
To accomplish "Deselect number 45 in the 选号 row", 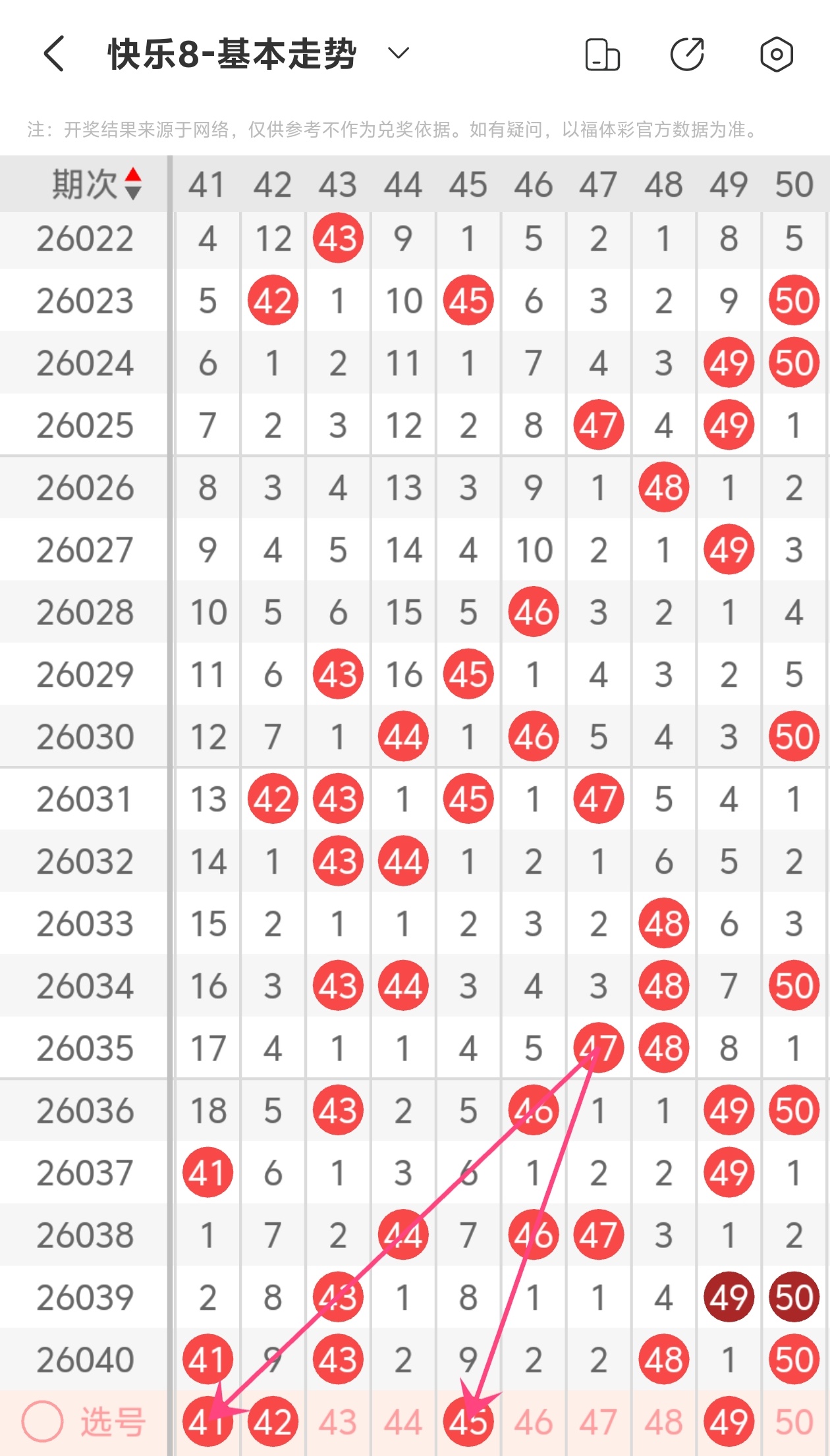I will tap(468, 1422).
